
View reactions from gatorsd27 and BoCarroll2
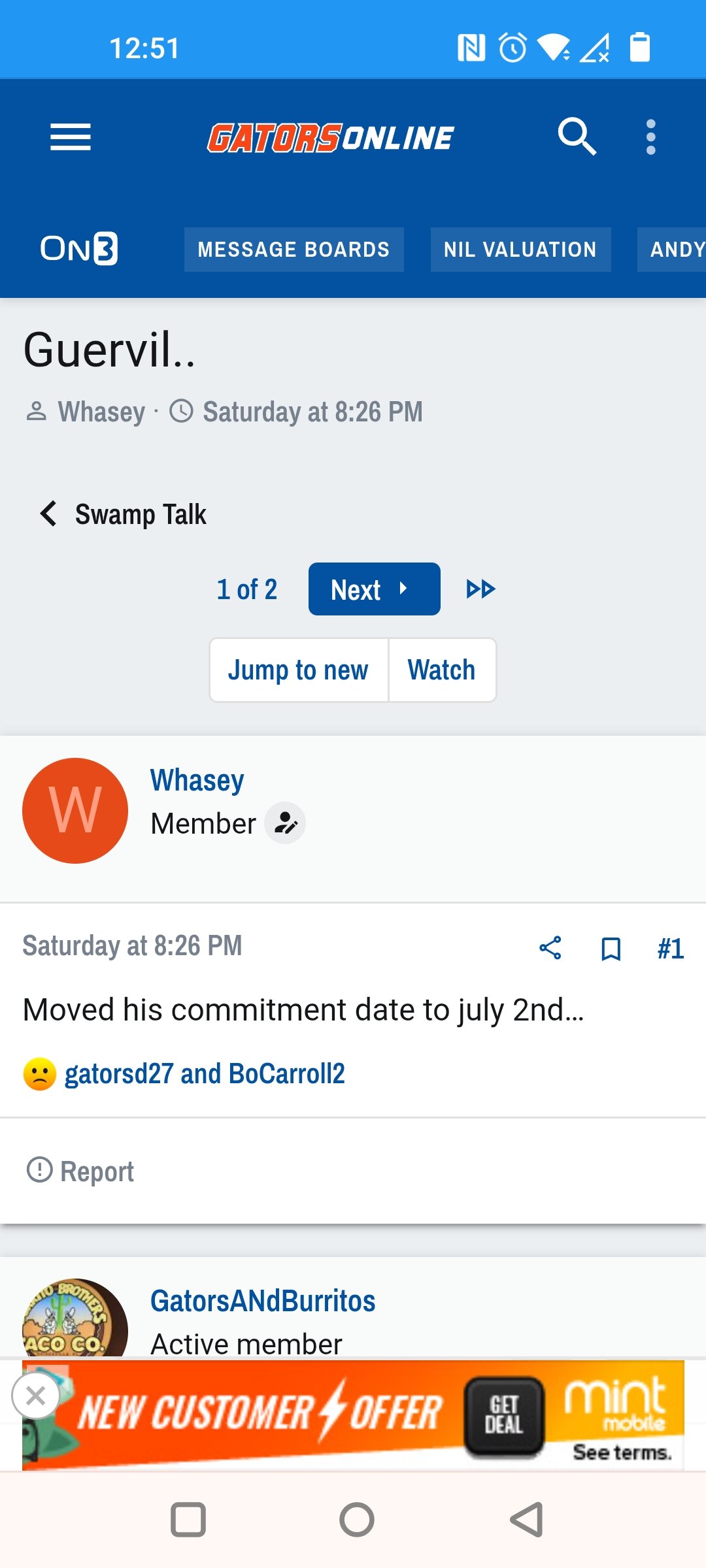click(205, 1074)
